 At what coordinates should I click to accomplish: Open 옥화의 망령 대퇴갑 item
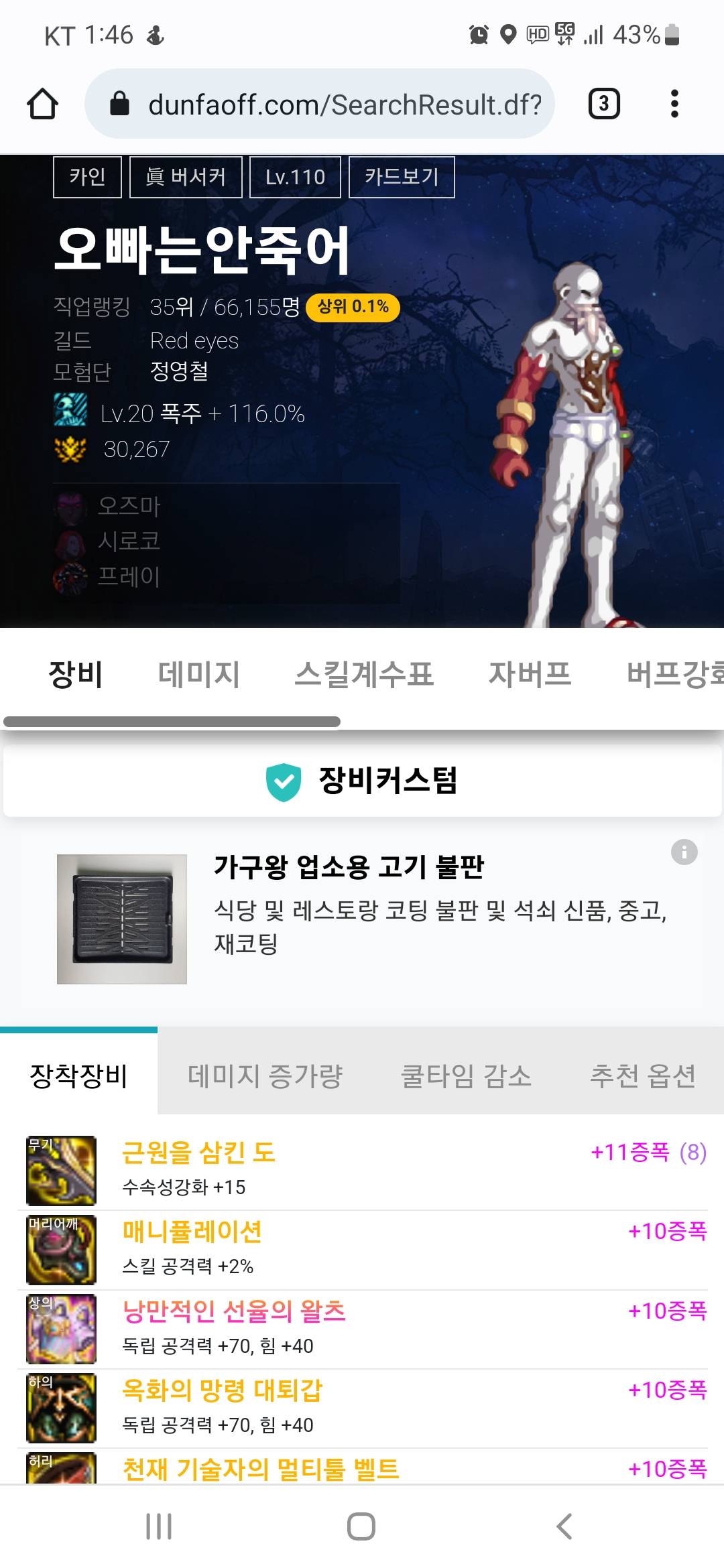pos(222,1390)
